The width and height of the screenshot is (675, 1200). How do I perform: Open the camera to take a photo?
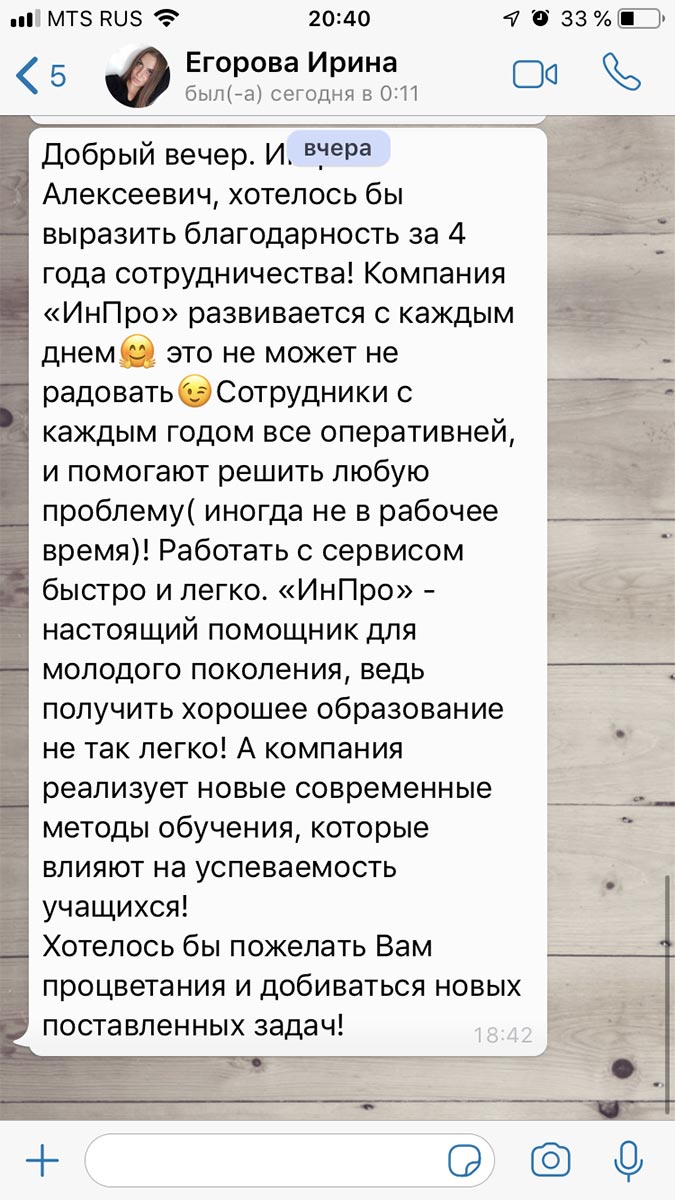[x=550, y=1161]
